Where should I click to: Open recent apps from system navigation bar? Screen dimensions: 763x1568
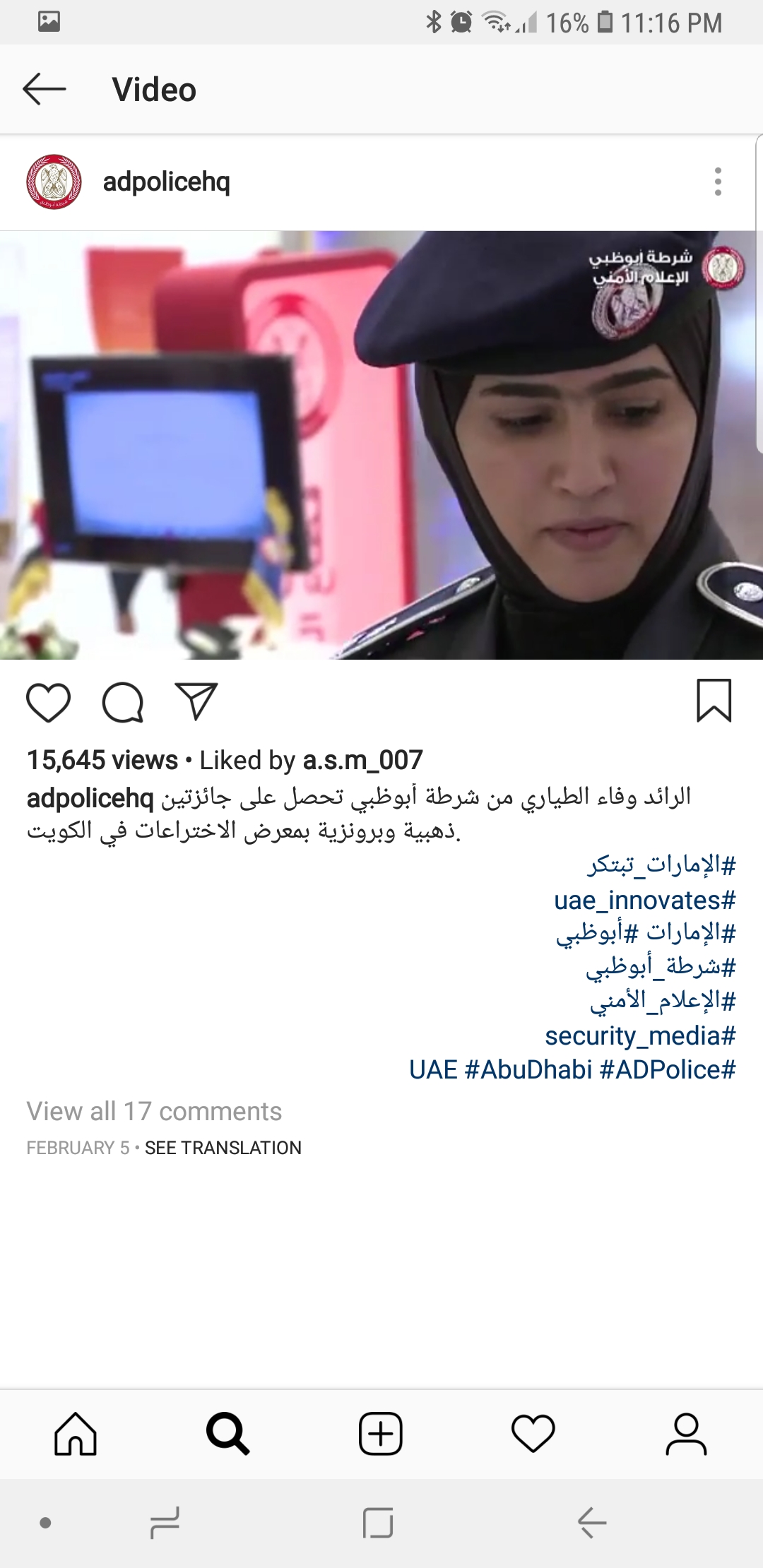point(165,1522)
